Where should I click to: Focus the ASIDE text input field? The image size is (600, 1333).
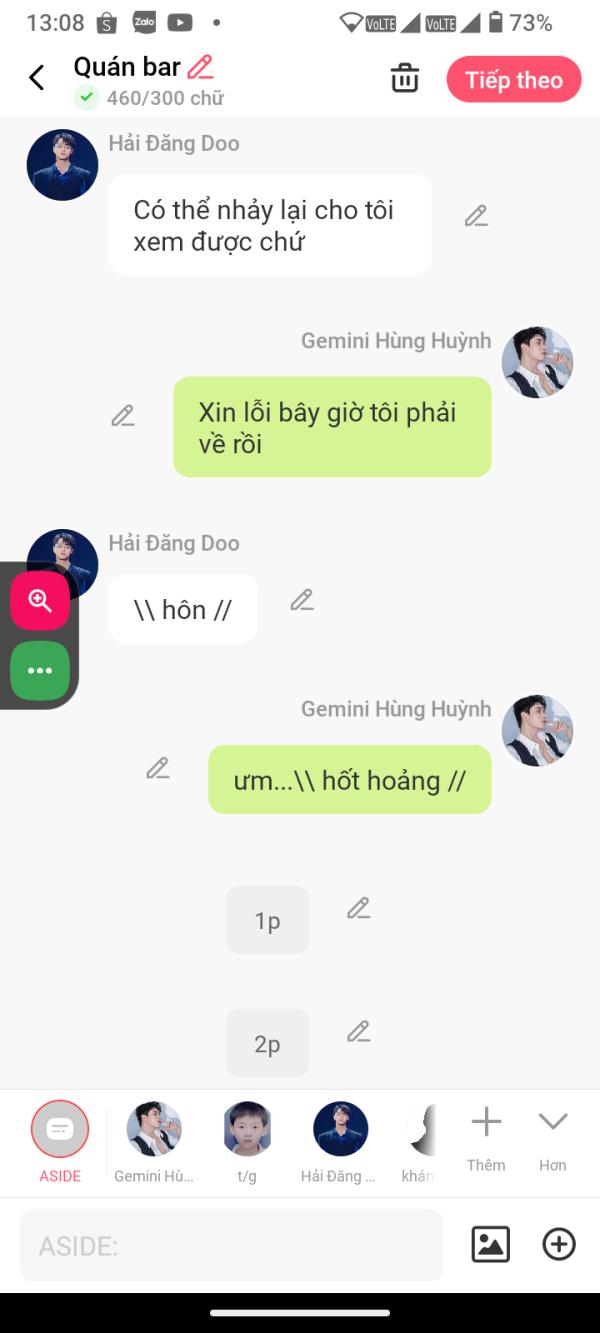tap(231, 1245)
